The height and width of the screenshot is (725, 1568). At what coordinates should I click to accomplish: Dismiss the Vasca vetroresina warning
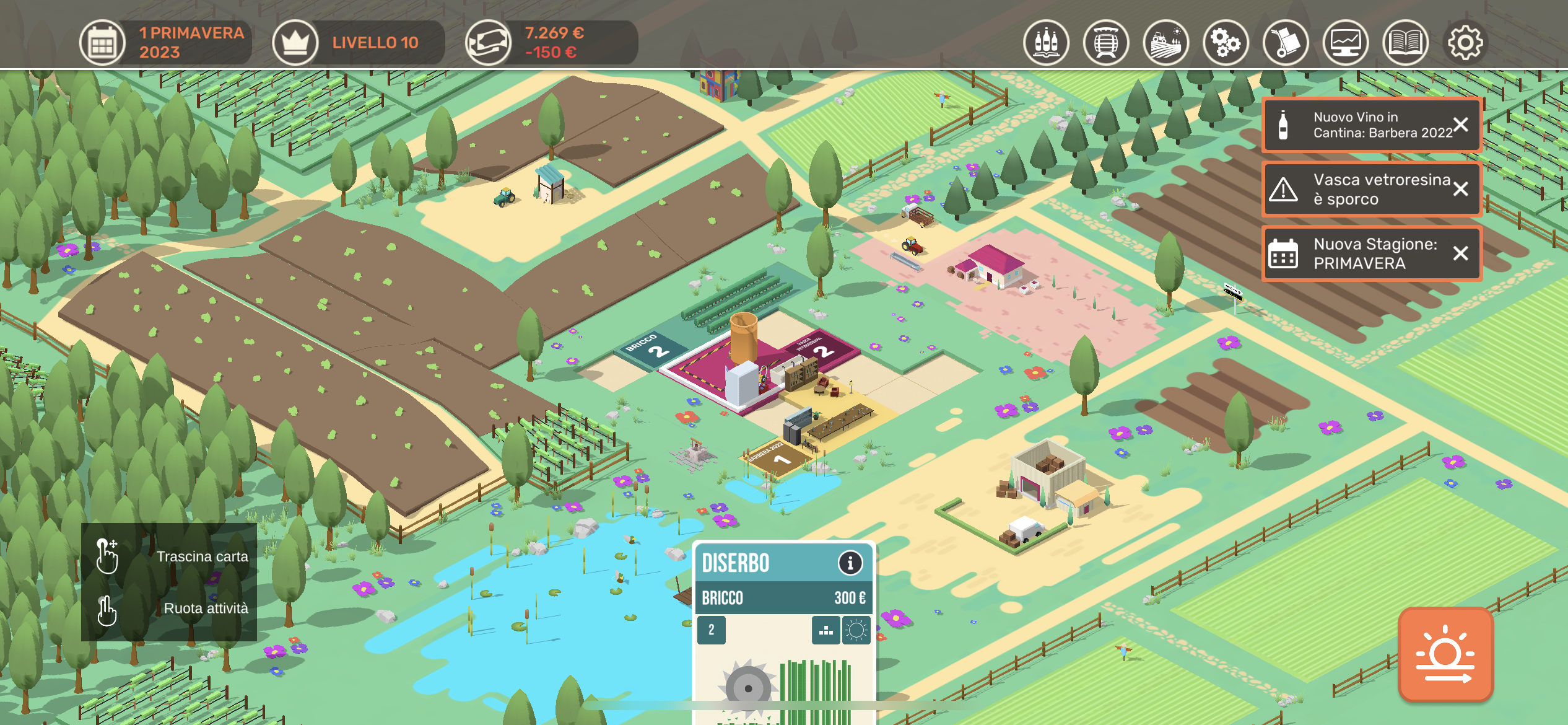[x=1461, y=189]
